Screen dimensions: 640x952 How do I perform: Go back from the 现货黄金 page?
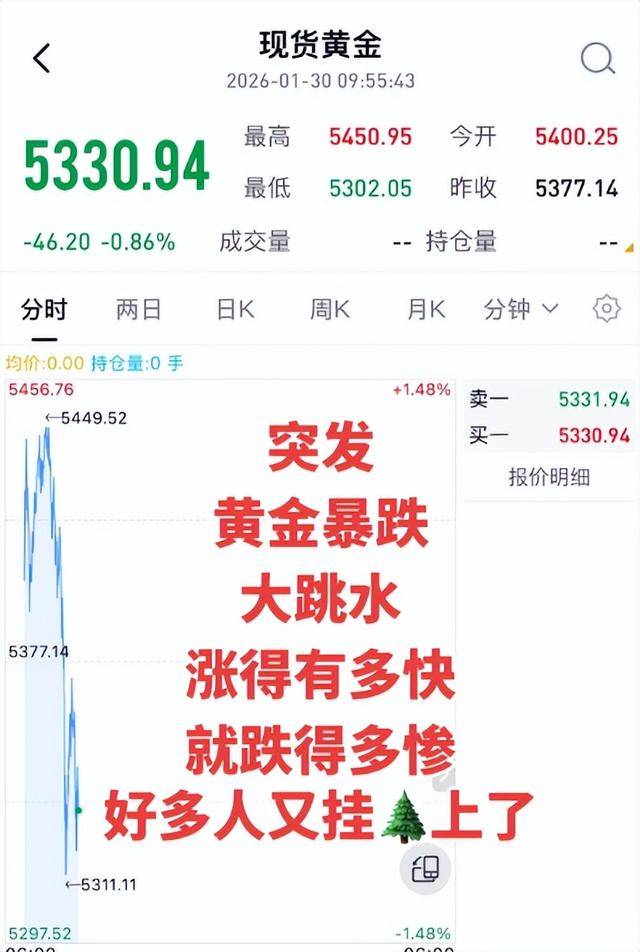(x=42, y=59)
